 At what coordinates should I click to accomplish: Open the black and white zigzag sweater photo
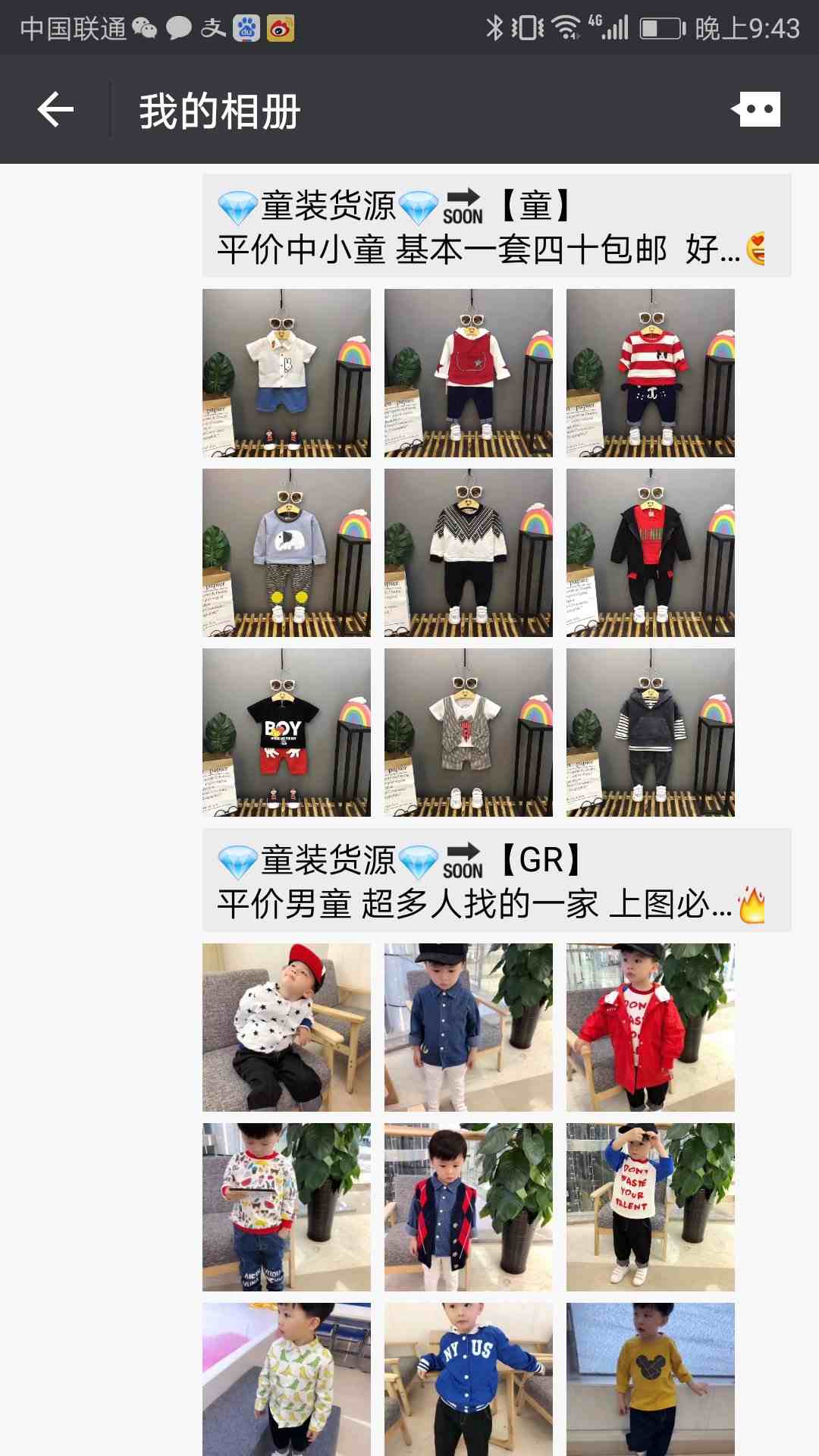[469, 553]
